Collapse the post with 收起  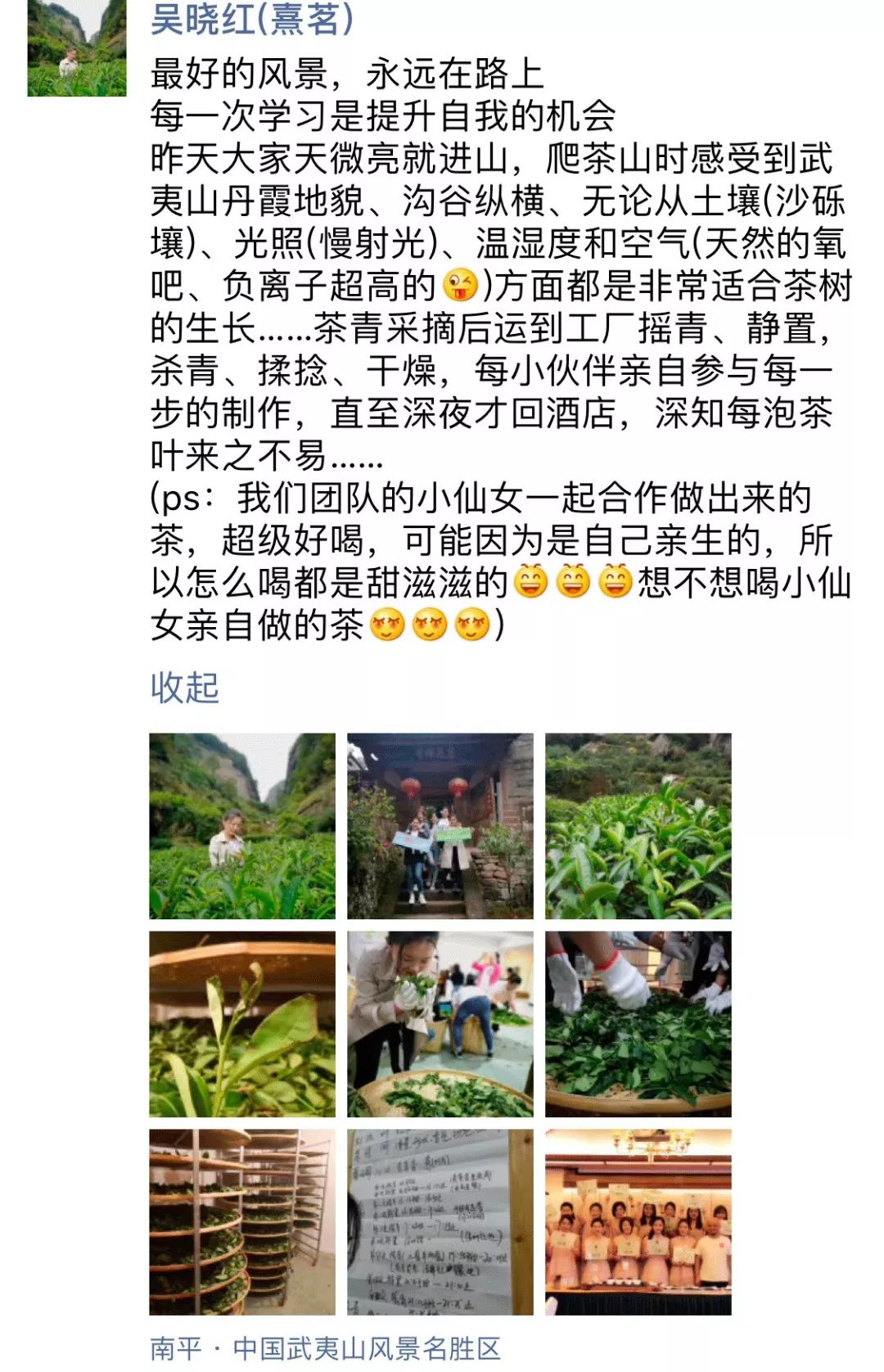185,687
